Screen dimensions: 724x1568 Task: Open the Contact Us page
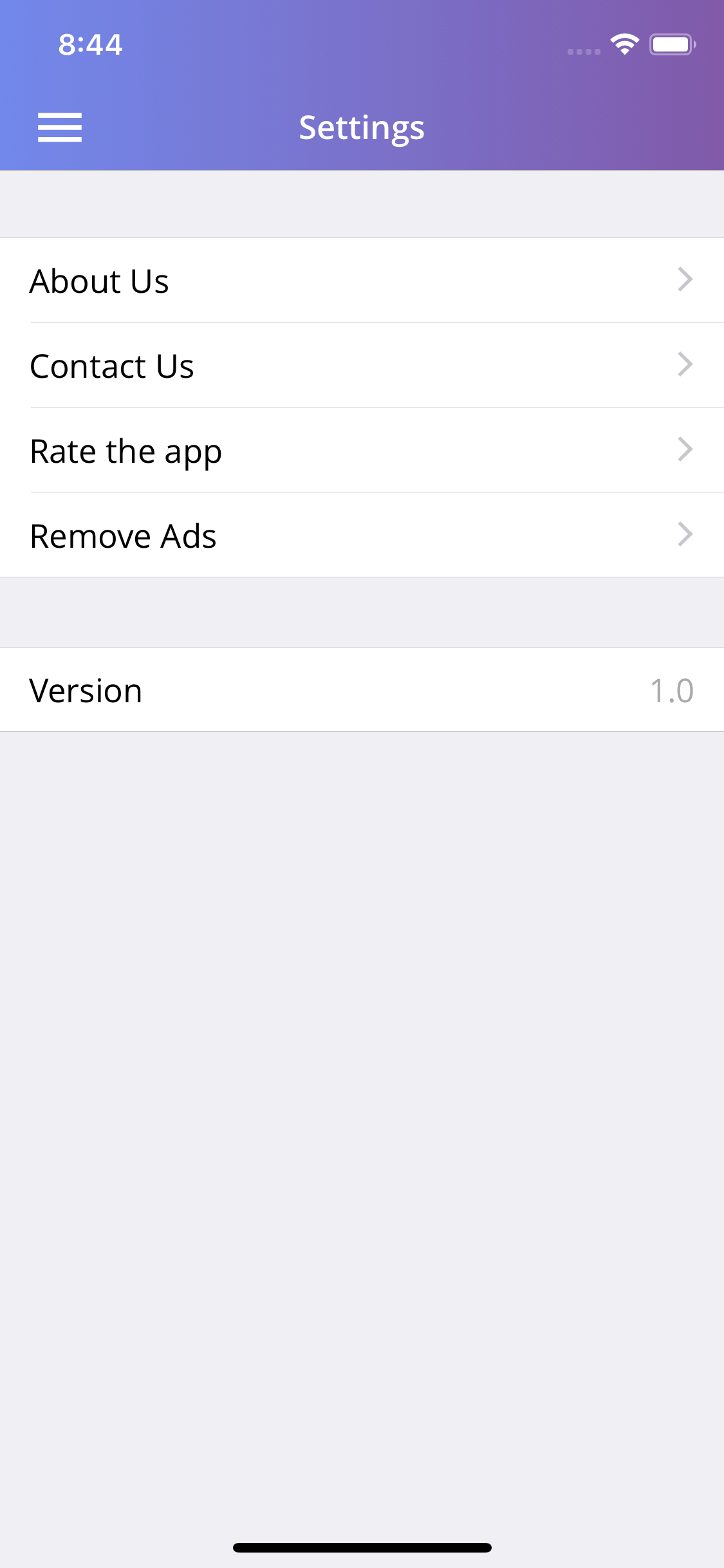111,365
